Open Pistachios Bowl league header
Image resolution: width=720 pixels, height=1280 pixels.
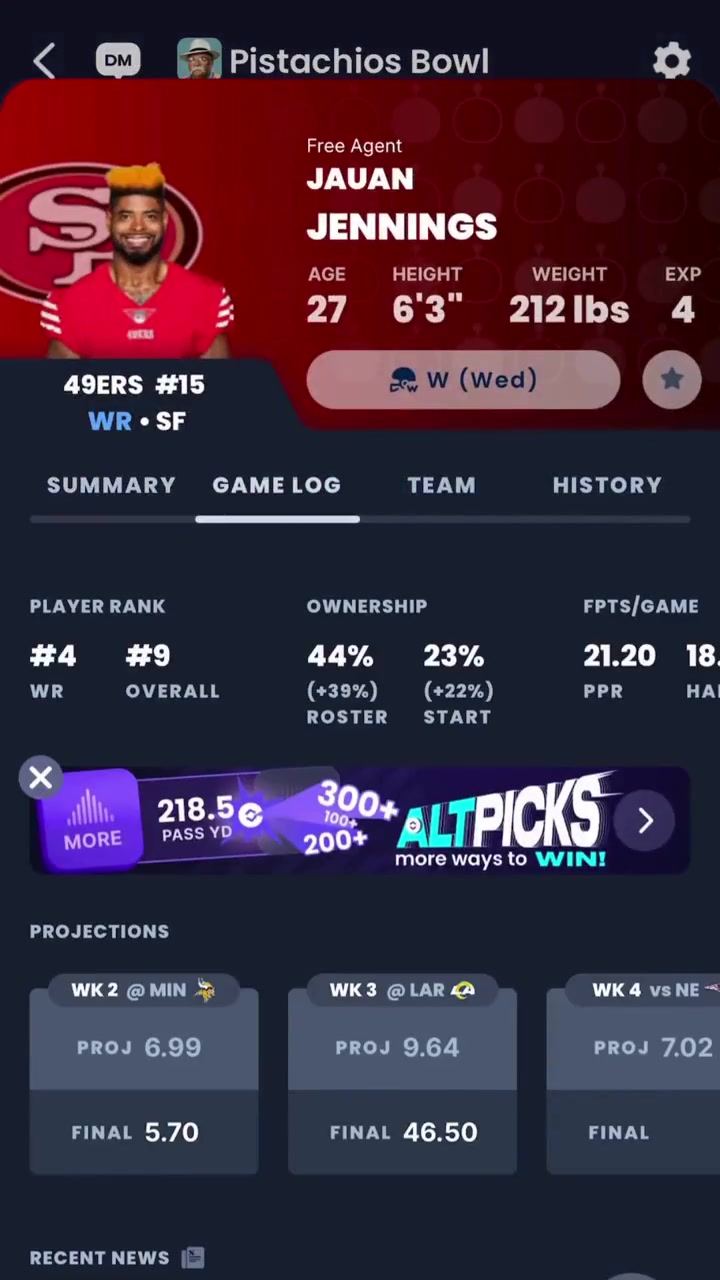[333, 61]
